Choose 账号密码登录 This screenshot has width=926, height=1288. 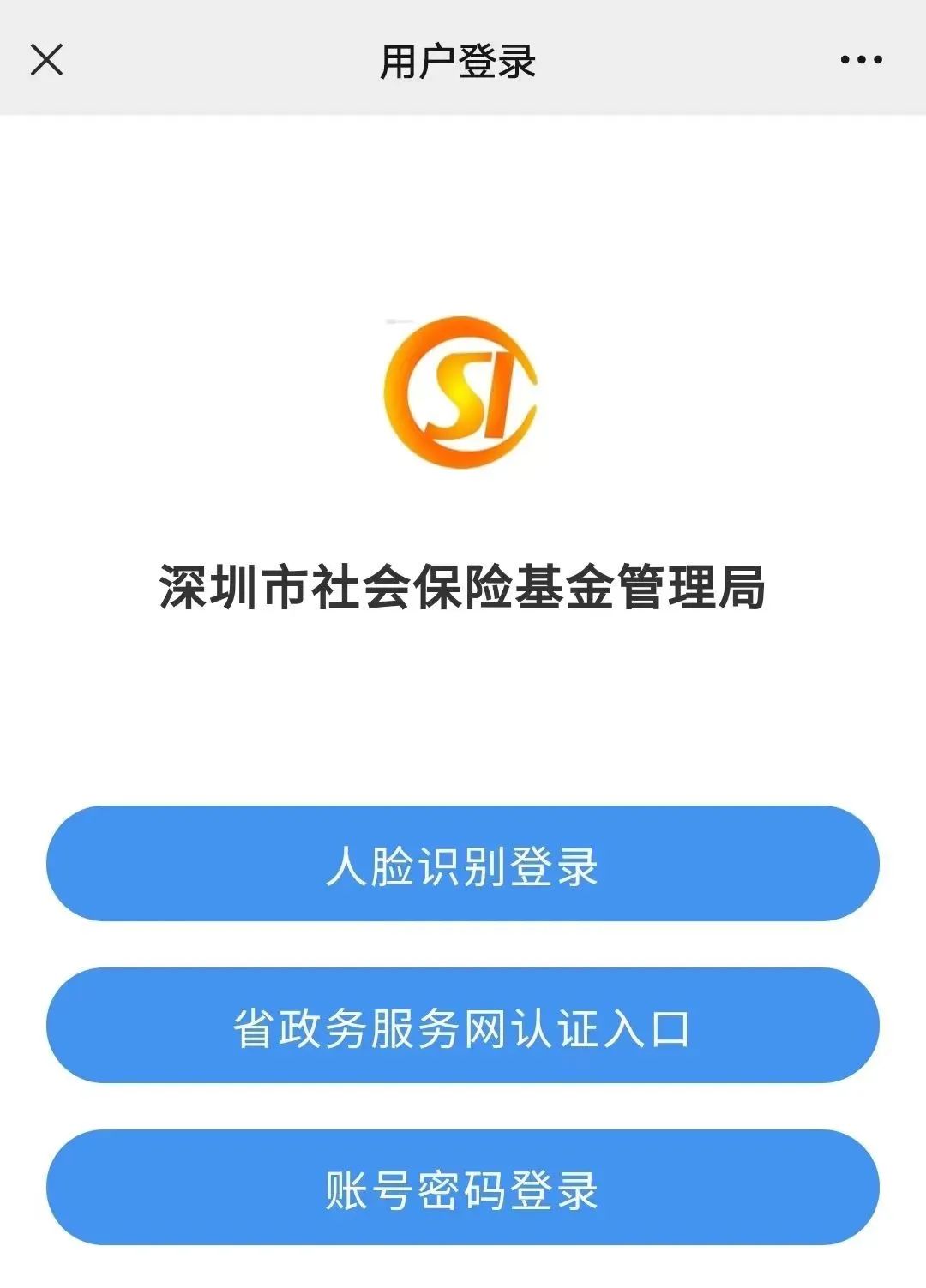tap(463, 1188)
